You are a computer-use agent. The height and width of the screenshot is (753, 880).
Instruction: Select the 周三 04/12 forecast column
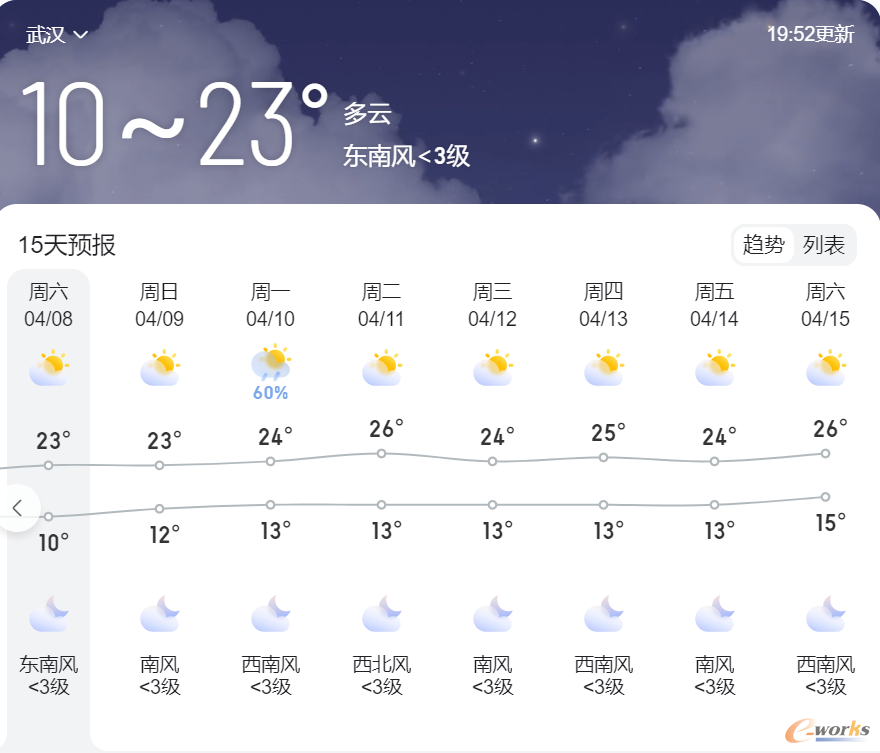[x=492, y=305]
